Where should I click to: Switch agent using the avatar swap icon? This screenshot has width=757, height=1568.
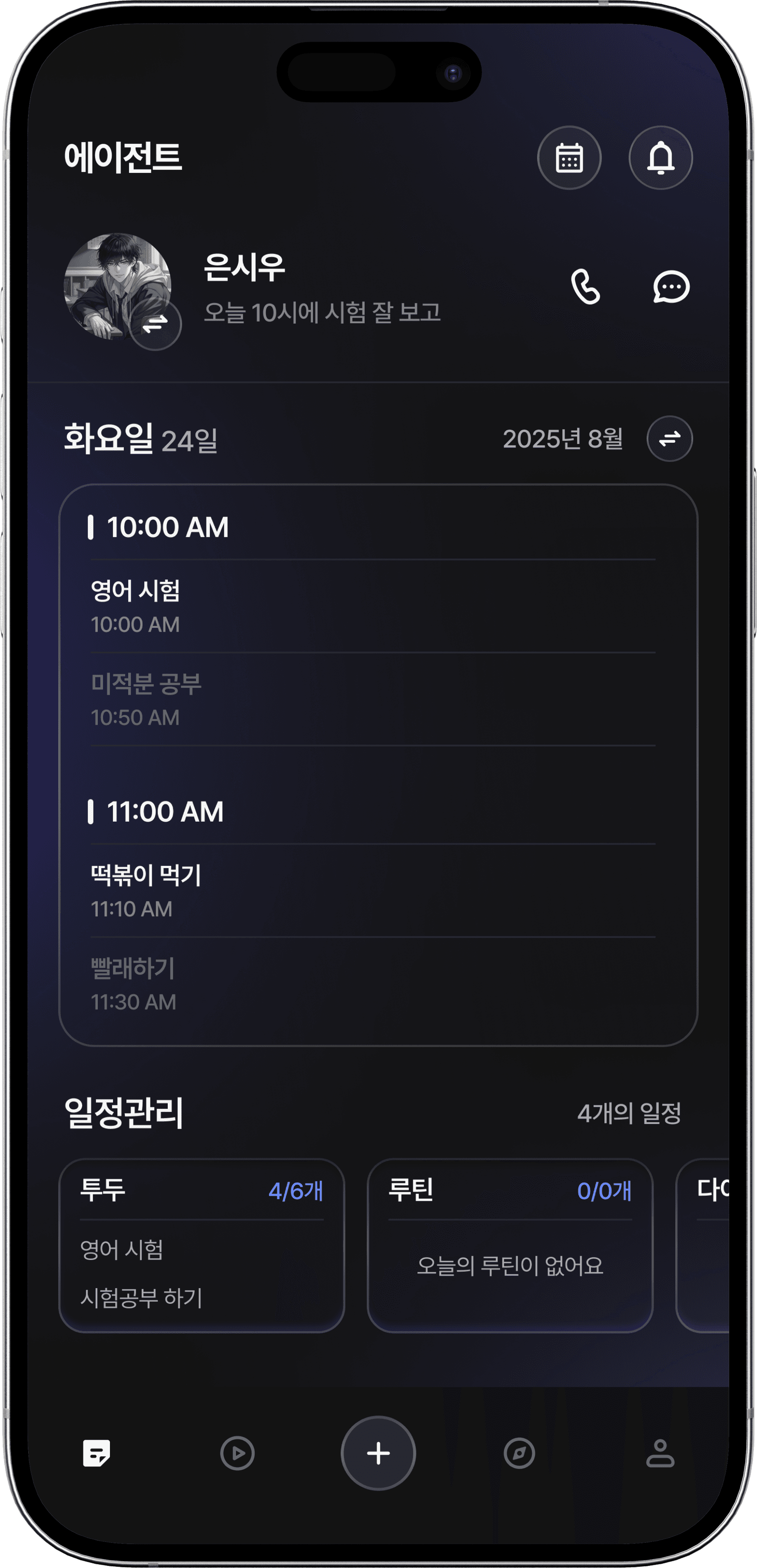[155, 325]
